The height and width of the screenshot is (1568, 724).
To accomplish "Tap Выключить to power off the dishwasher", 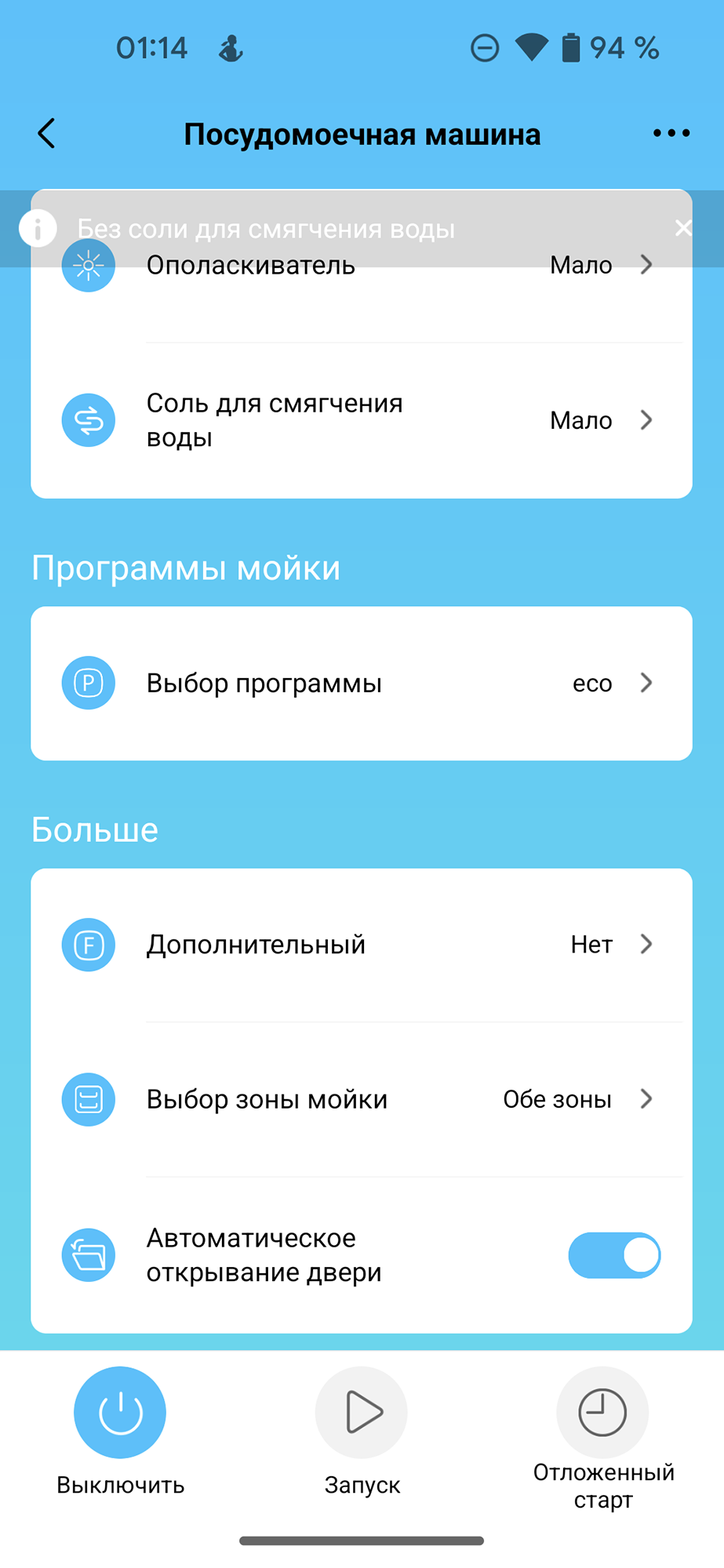I will 120,1413.
